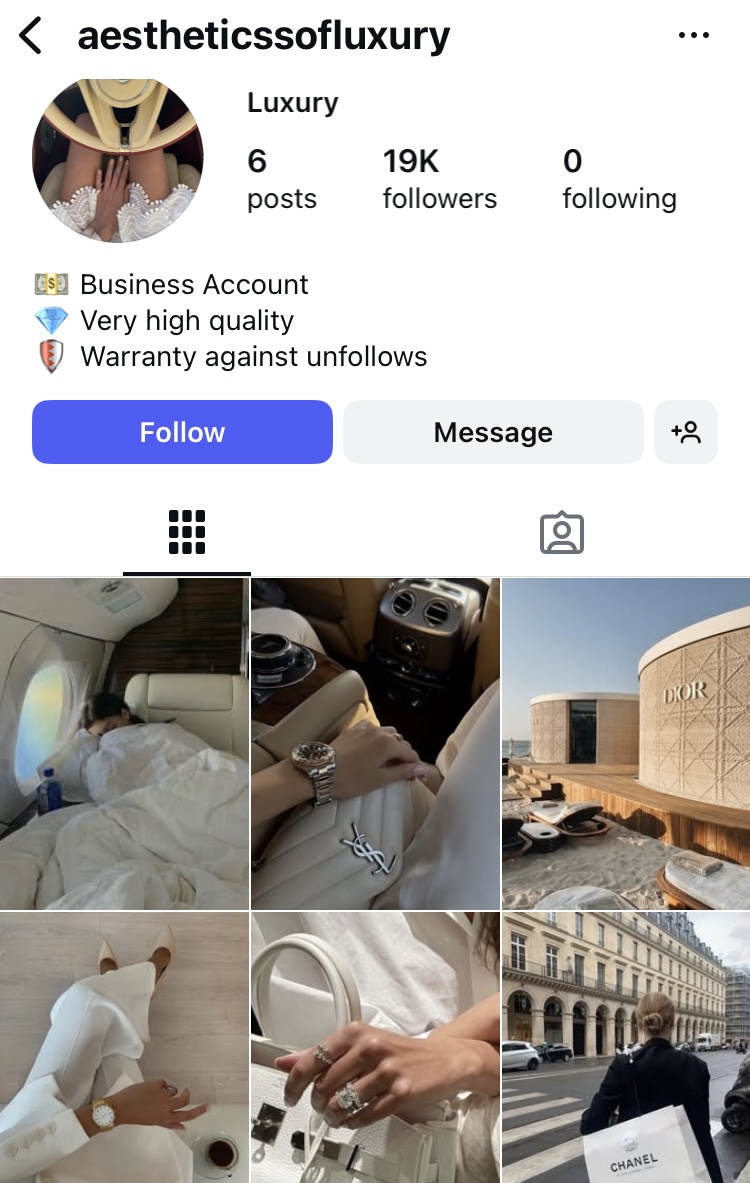Screen dimensions: 750x1183
Task: View the following list
Action: click(619, 178)
